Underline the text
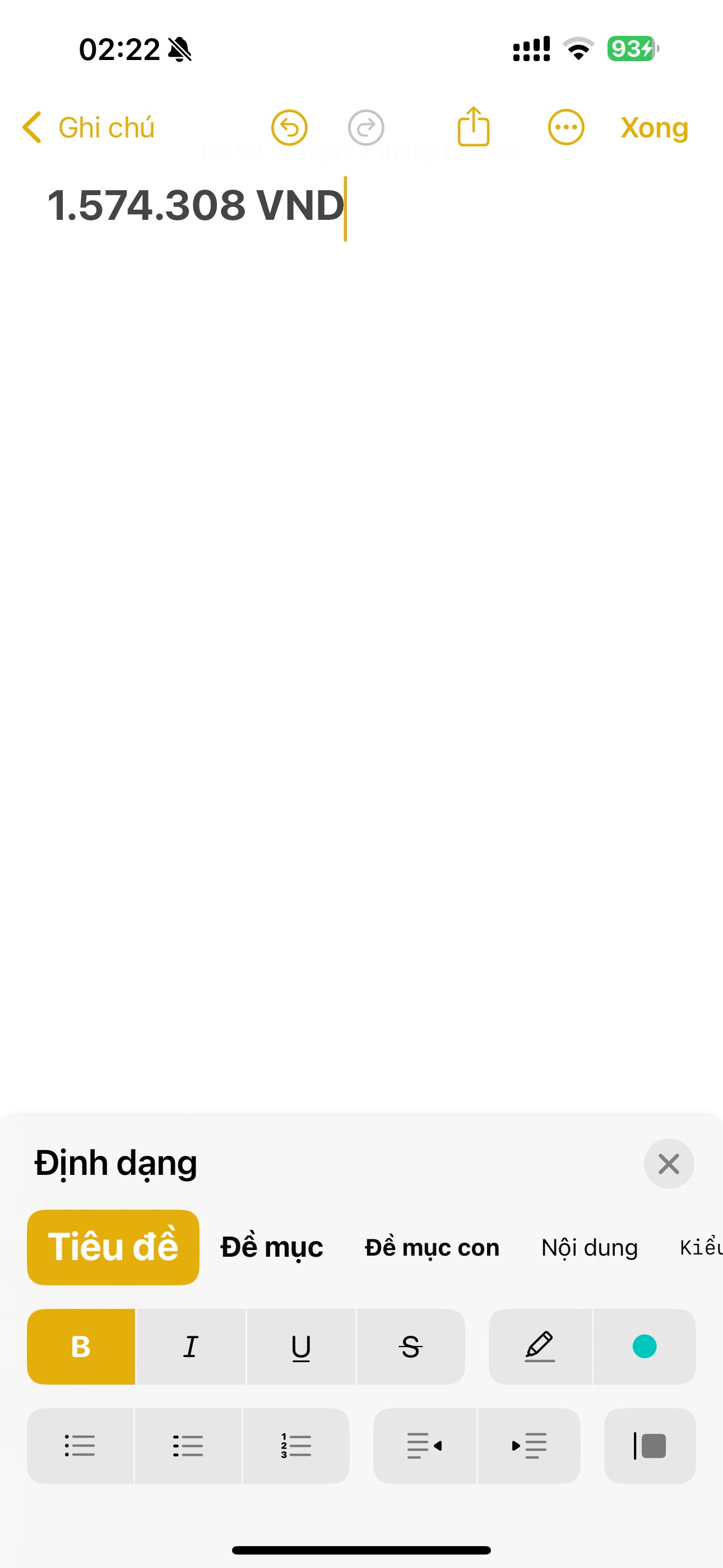Image resolution: width=723 pixels, height=1568 pixels. (x=302, y=1346)
